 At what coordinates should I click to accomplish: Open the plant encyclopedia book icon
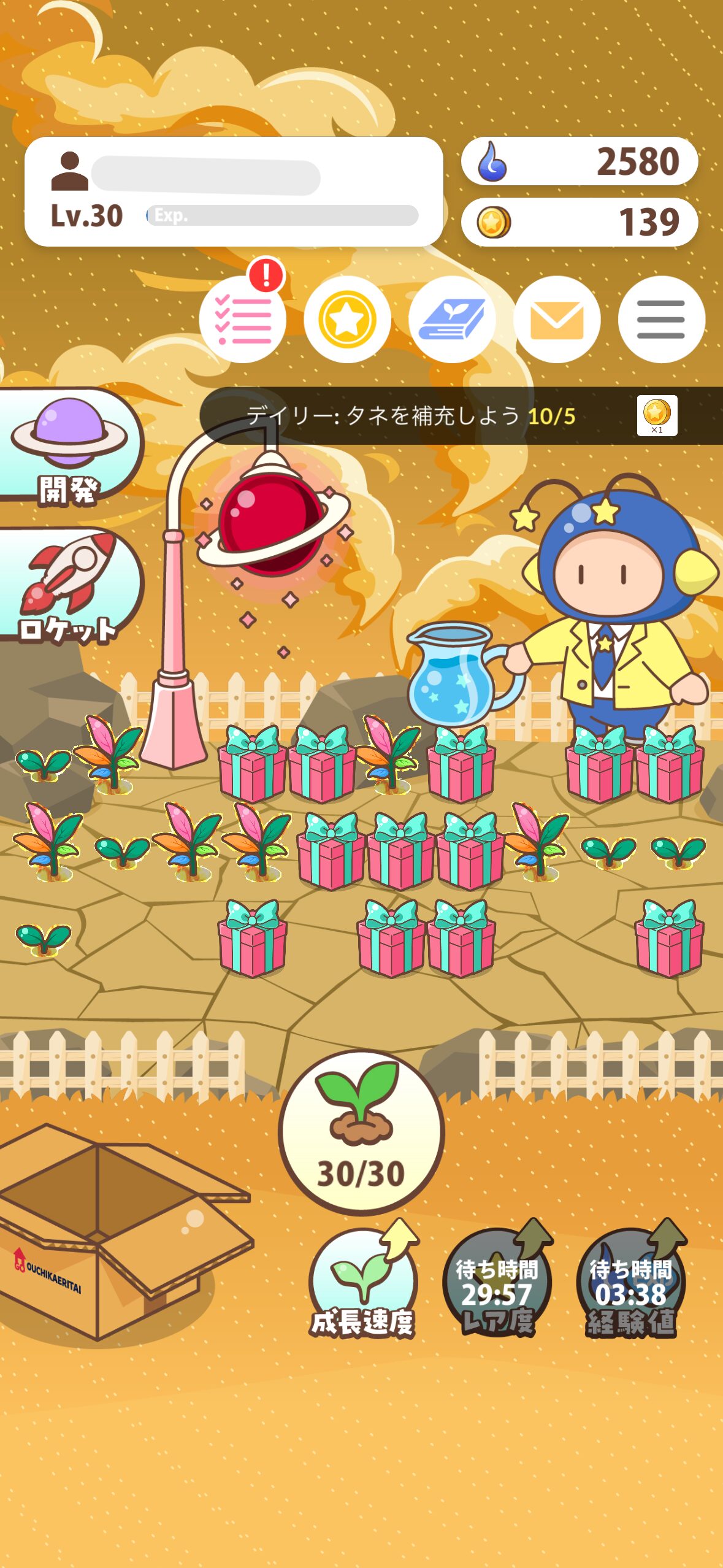tap(453, 318)
